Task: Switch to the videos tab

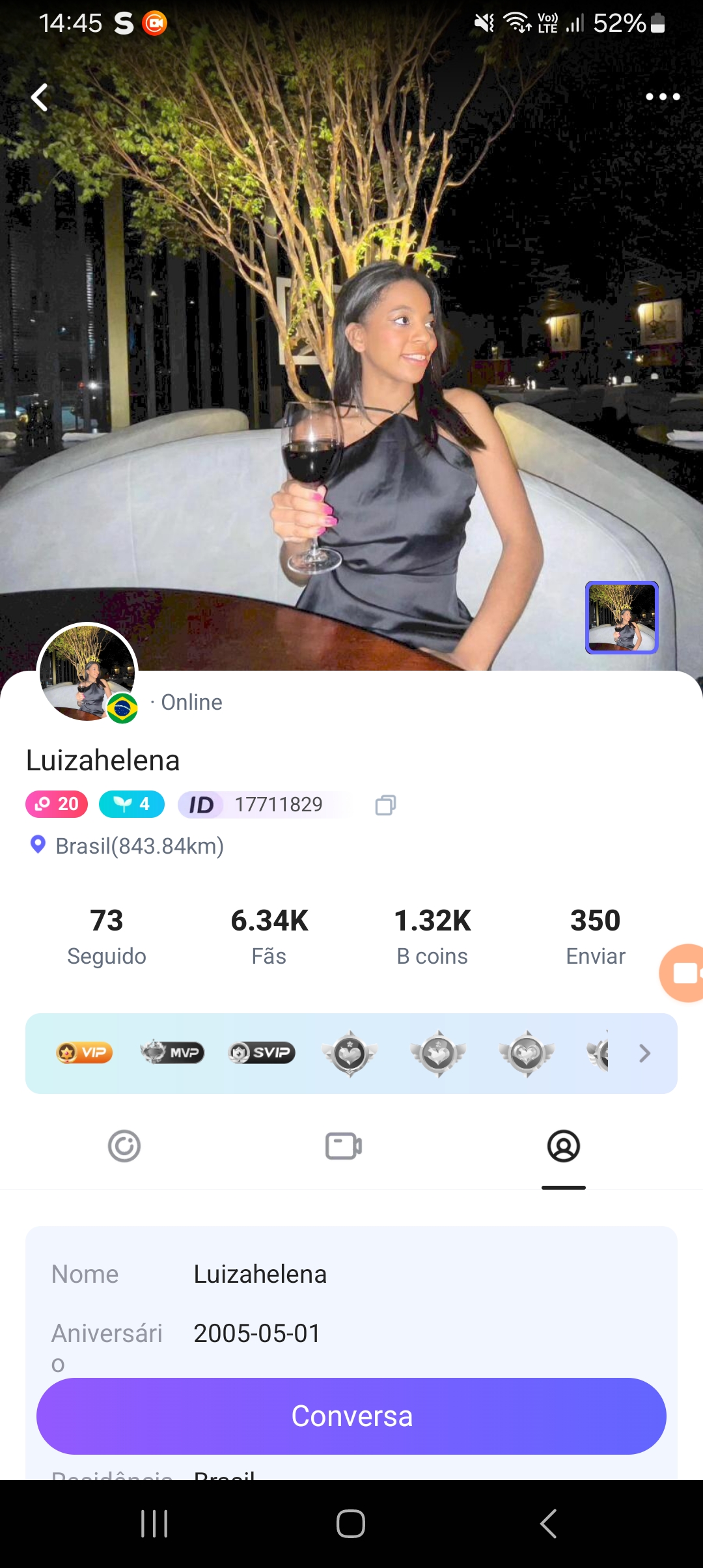Action: coord(343,1146)
